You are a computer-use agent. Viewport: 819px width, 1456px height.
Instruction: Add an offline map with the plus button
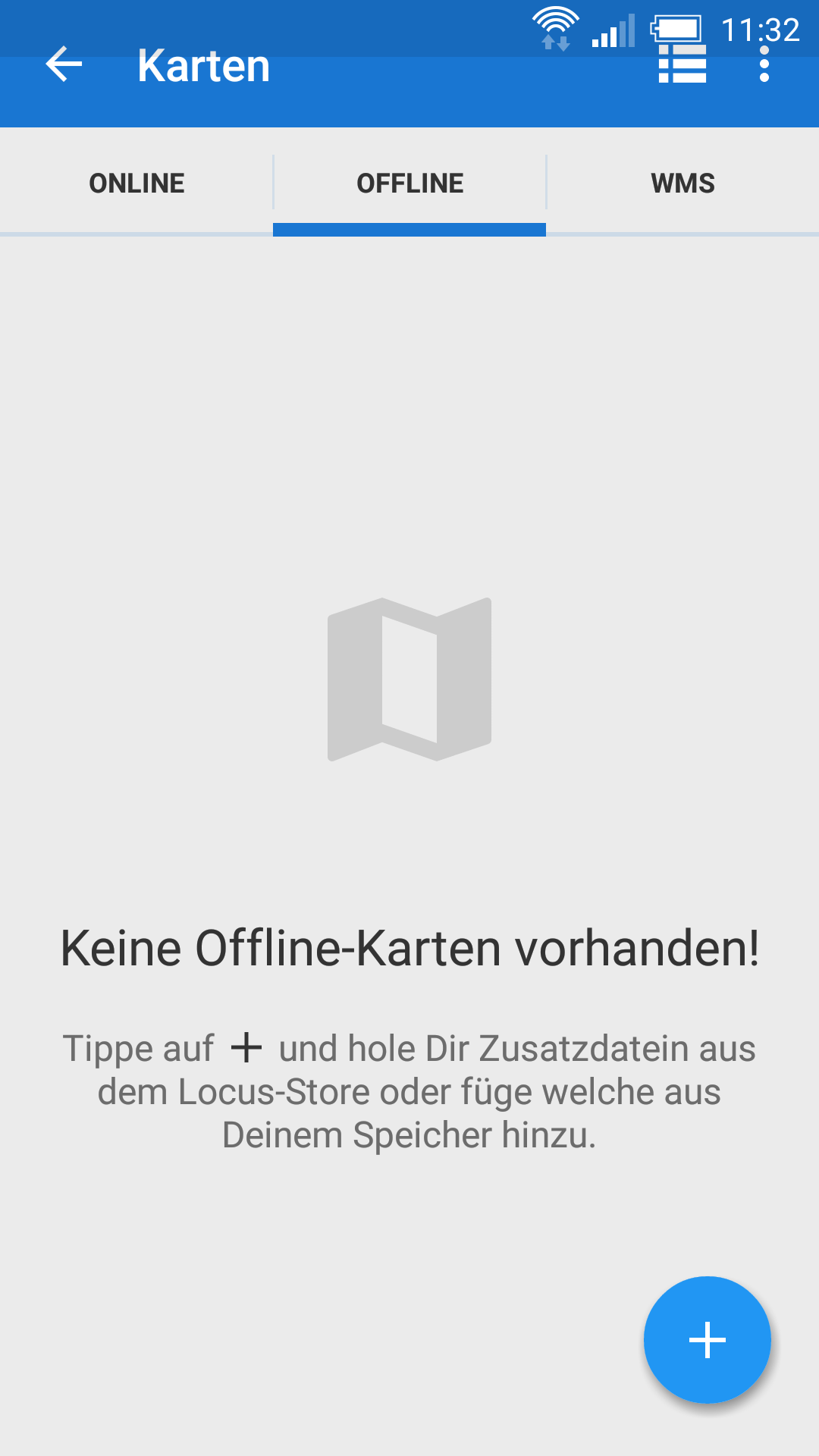click(x=707, y=1340)
